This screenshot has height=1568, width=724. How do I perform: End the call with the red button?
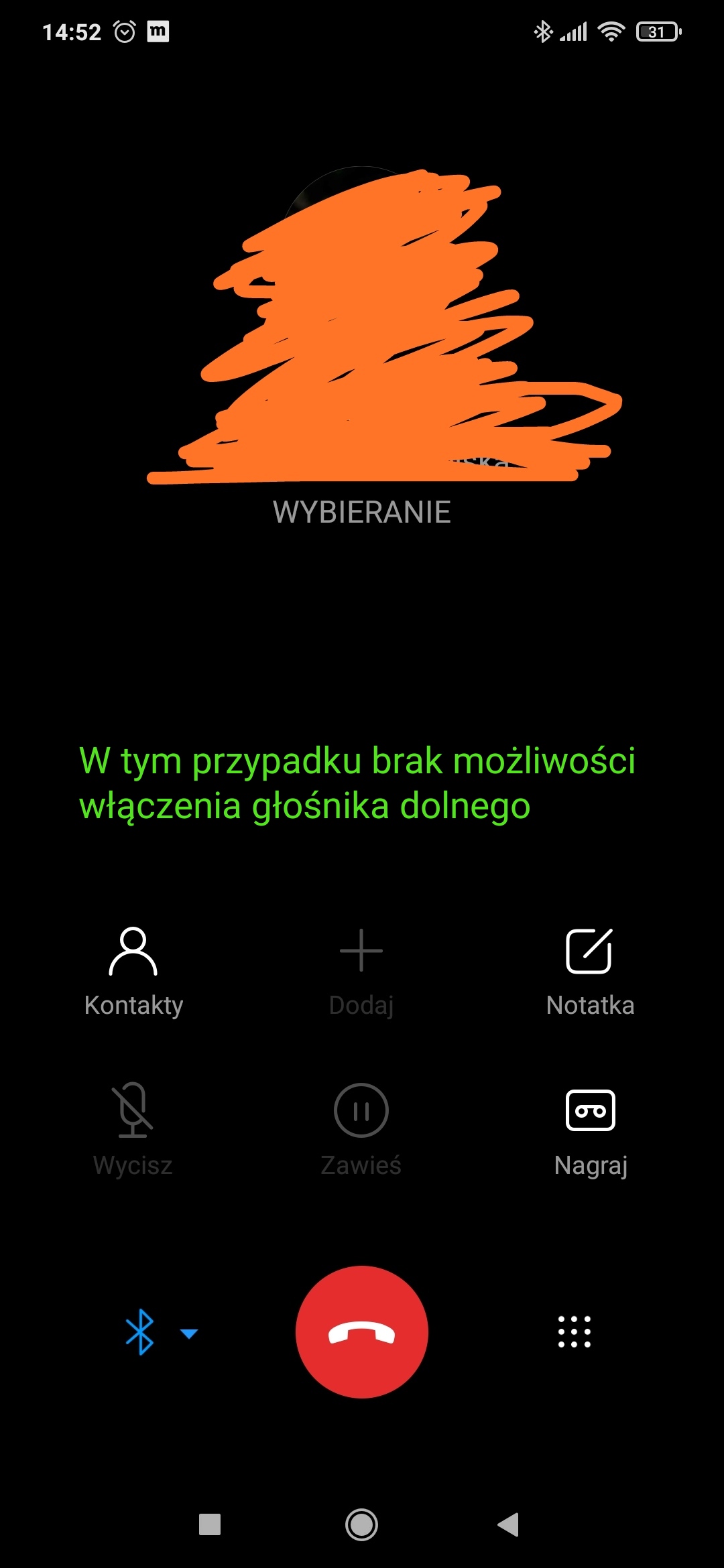pos(361,1331)
